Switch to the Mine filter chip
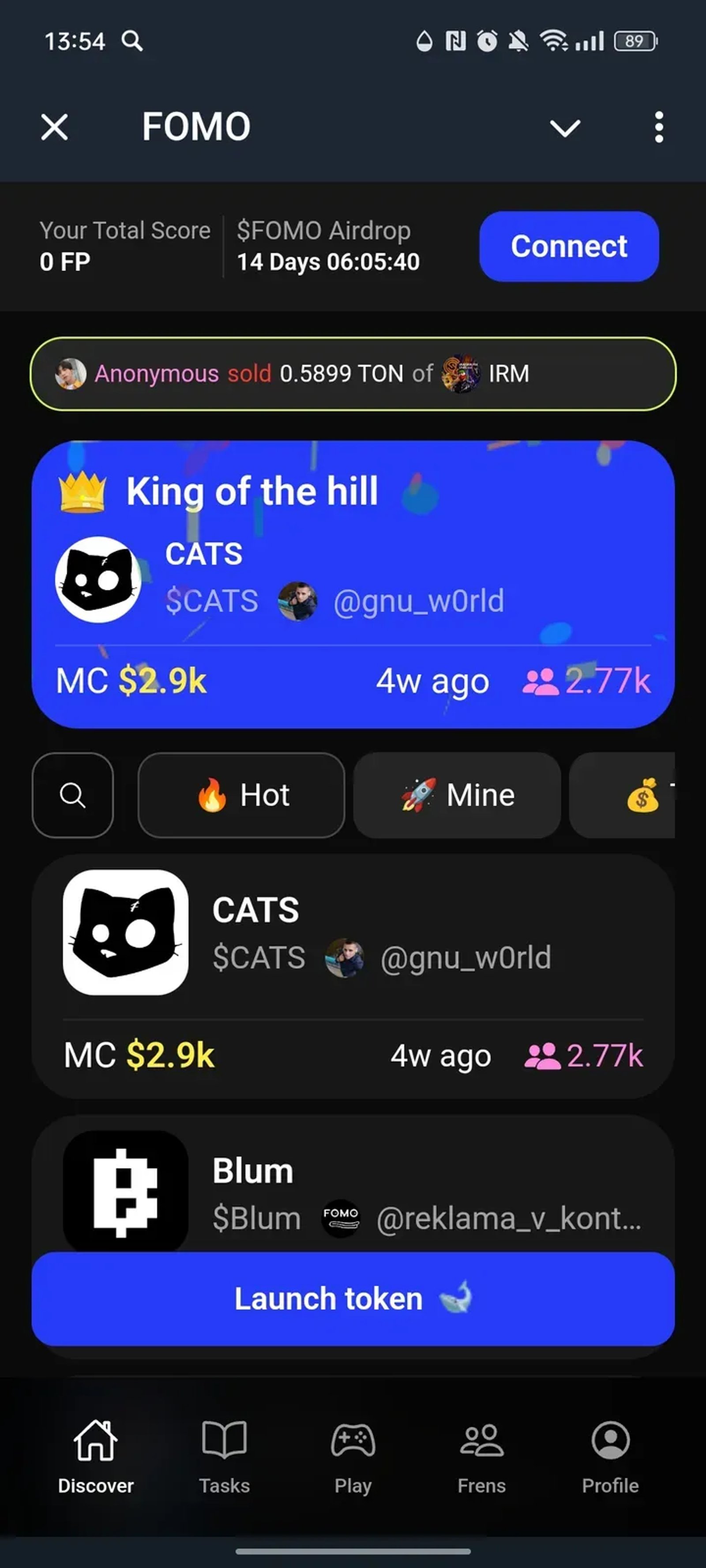 tap(457, 795)
